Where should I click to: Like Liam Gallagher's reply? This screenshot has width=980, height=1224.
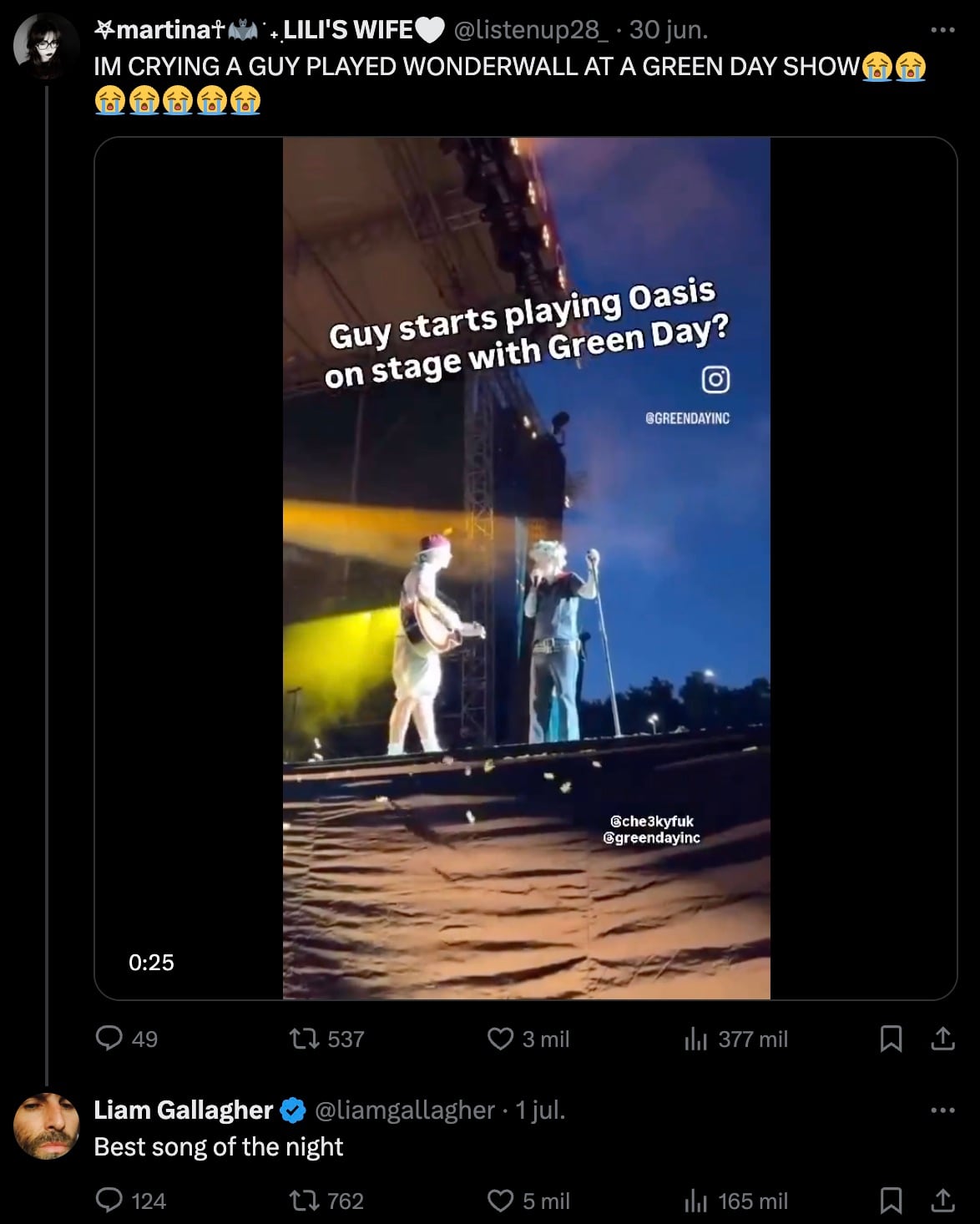[500, 1201]
